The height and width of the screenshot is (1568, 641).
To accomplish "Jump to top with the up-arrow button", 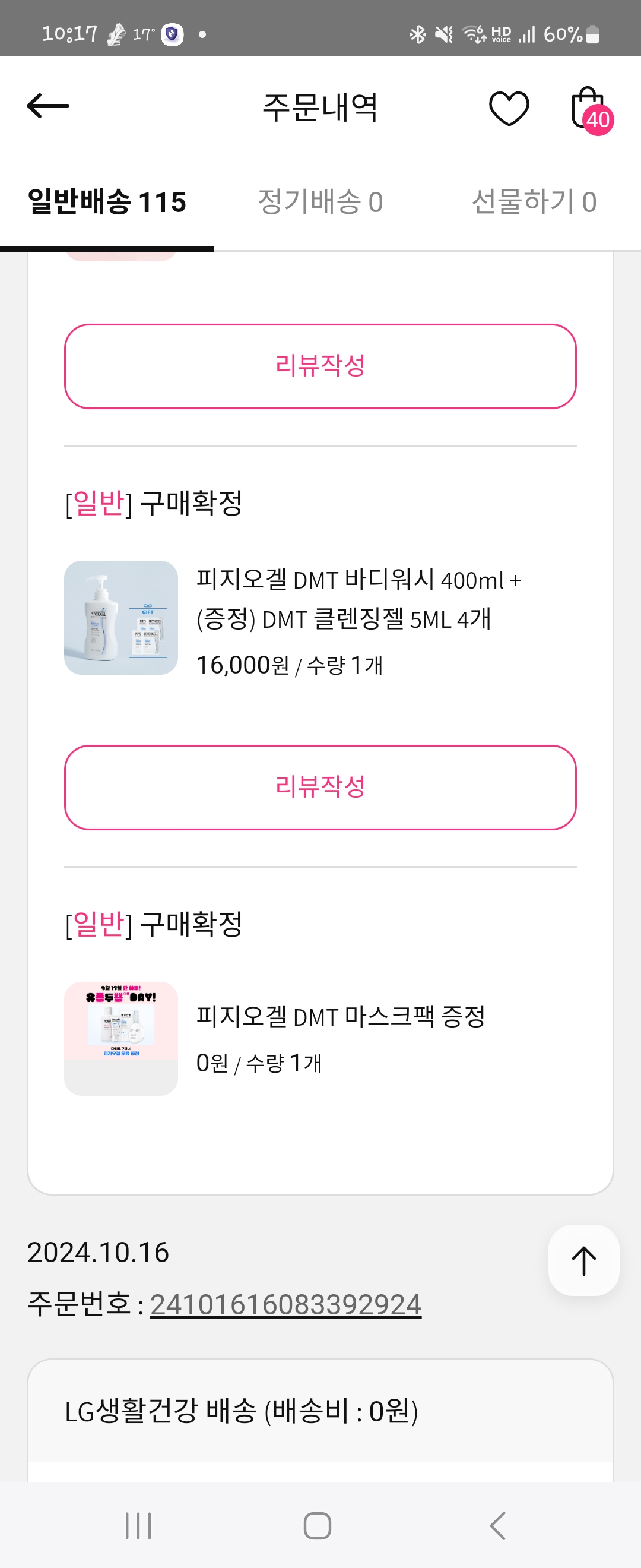I will pyautogui.click(x=583, y=1260).
